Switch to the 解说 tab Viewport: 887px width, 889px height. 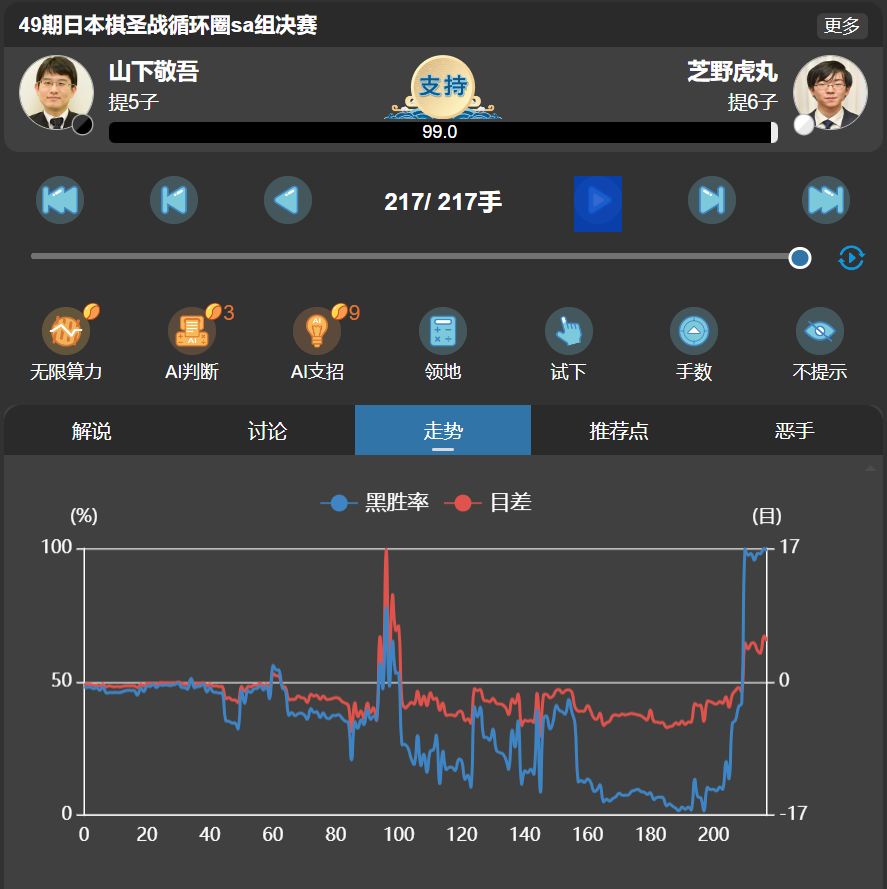92,431
